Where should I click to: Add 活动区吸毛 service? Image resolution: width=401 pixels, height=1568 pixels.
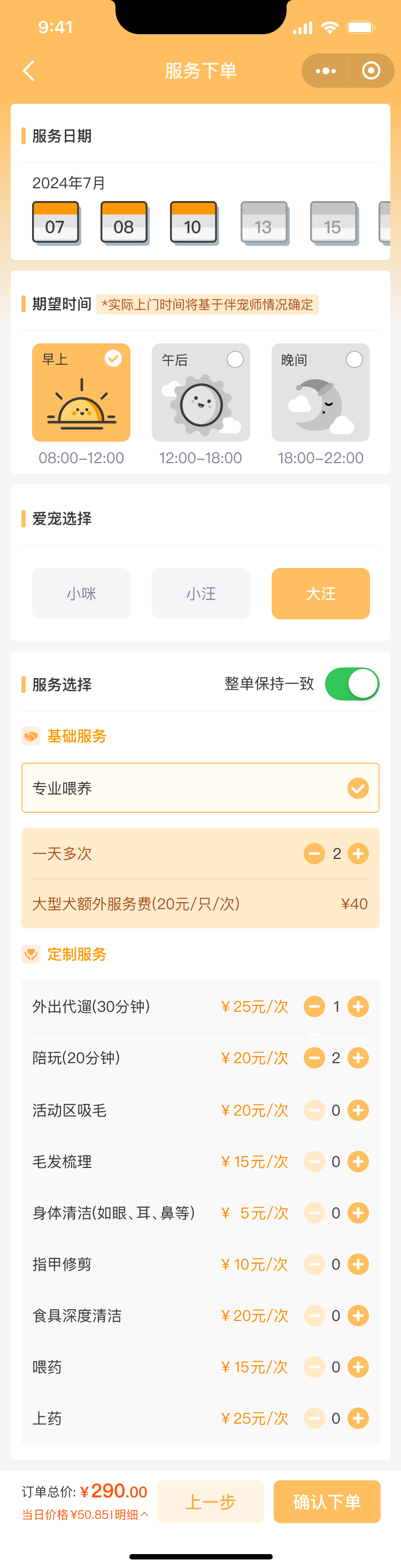coord(358,1110)
